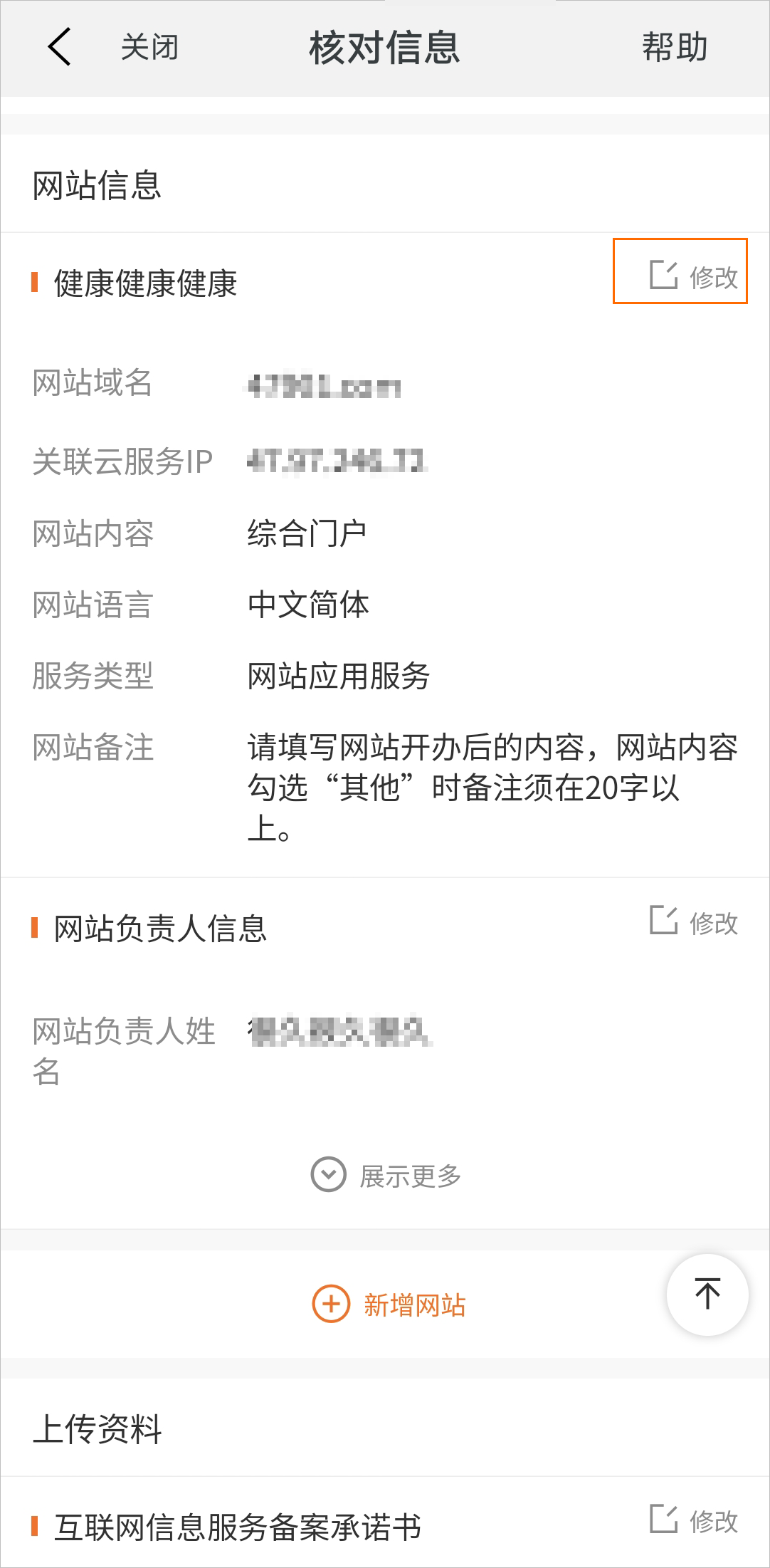This screenshot has height=1568, width=770.
Task: Click the back chevron in the top bar
Action: (58, 46)
